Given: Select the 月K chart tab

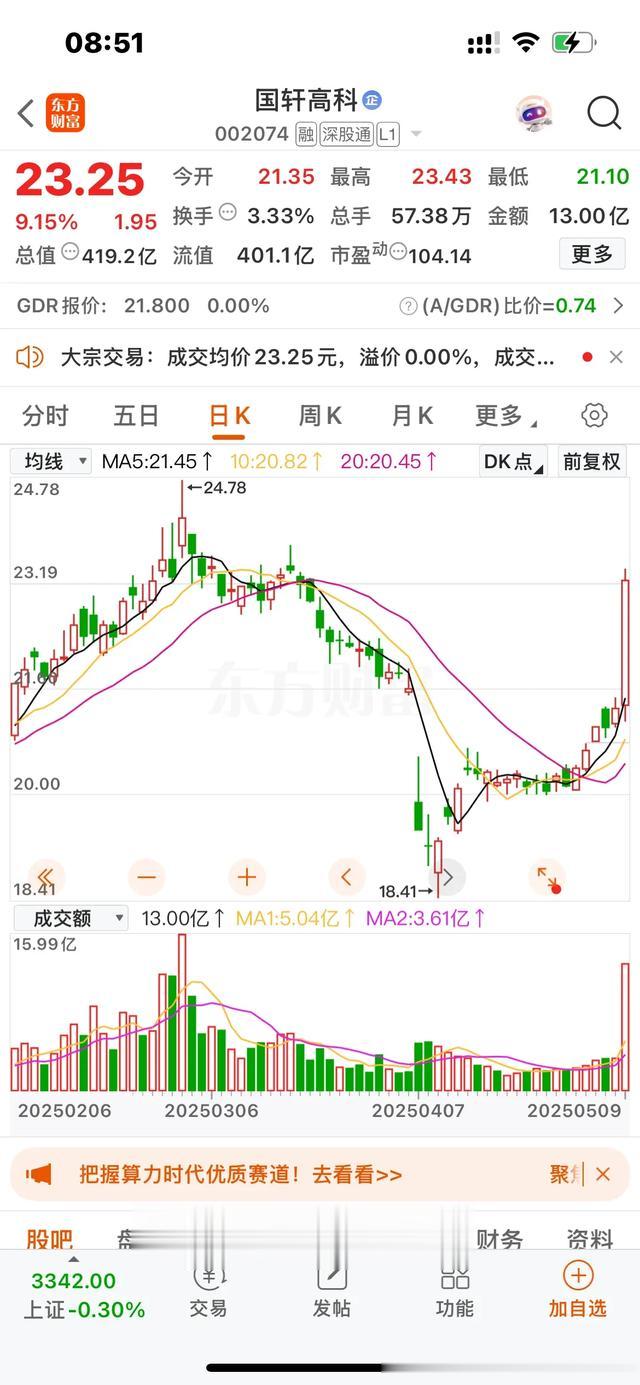Looking at the screenshot, I should (x=412, y=416).
